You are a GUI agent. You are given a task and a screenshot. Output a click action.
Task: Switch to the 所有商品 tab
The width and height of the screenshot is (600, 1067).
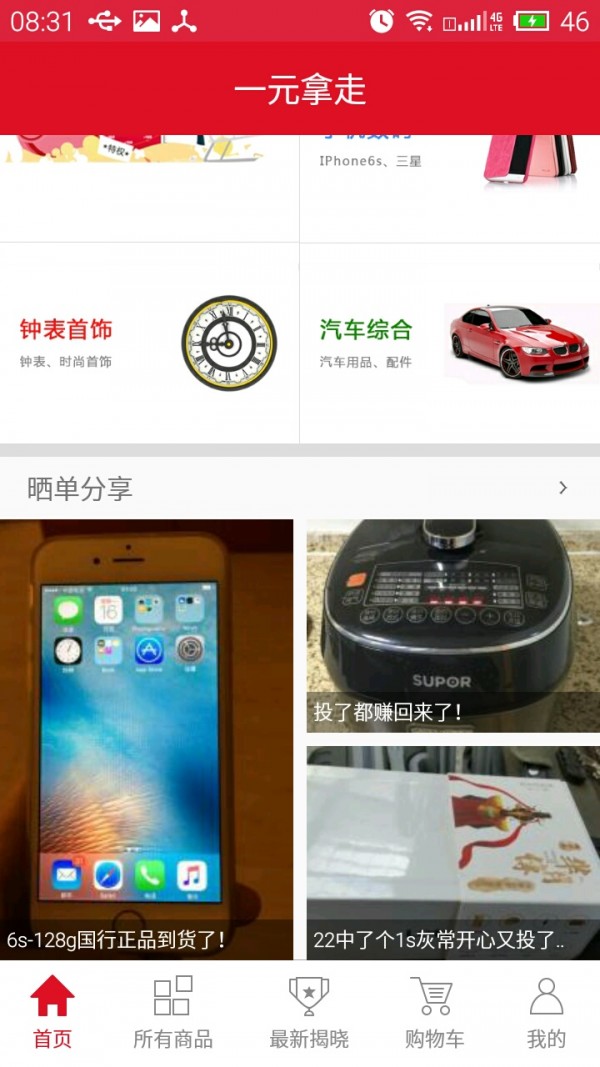(x=173, y=1013)
